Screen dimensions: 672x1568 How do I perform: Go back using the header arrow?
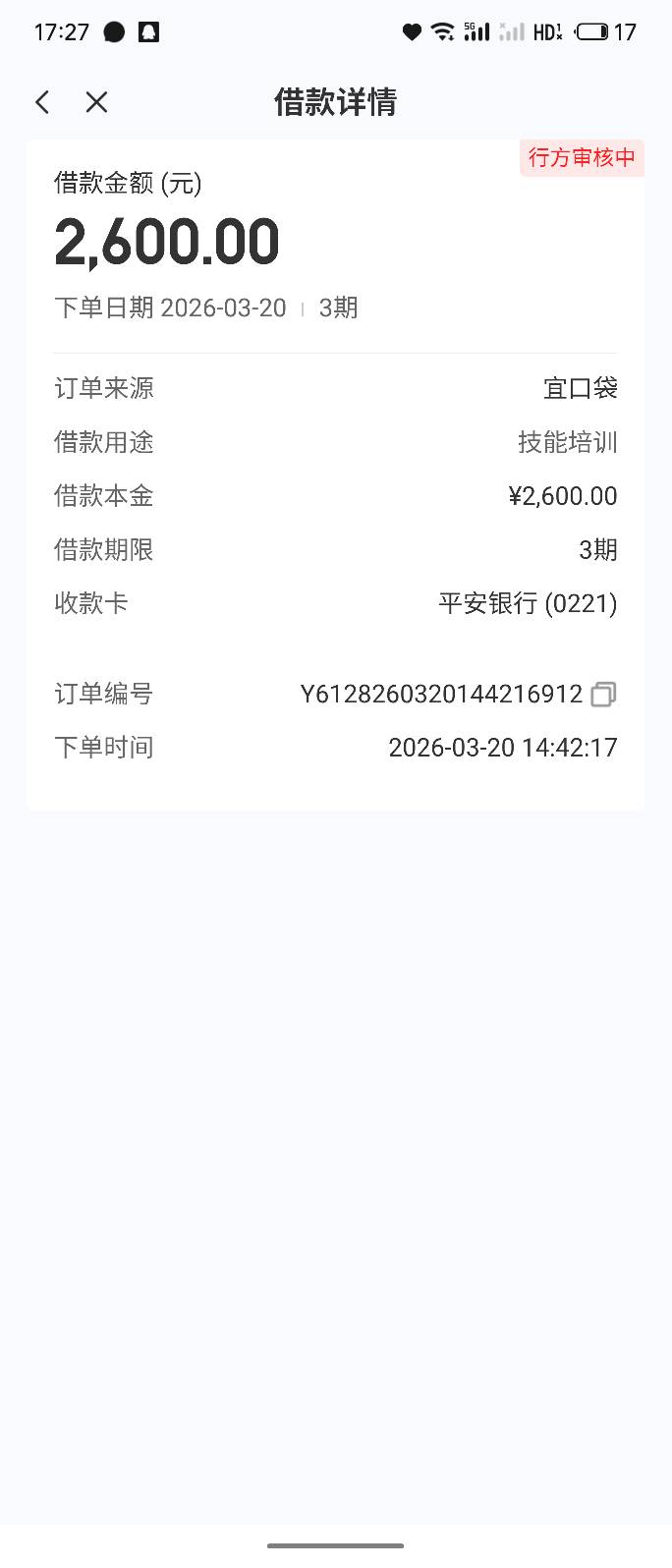click(x=42, y=102)
